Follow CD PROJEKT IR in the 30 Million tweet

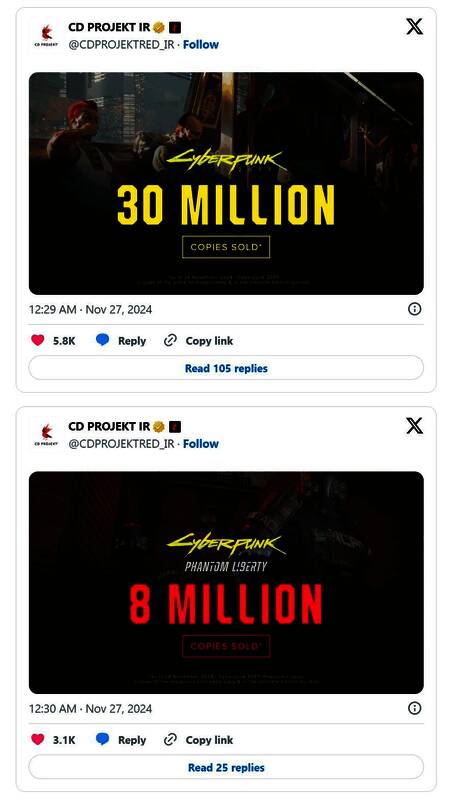[200, 44]
